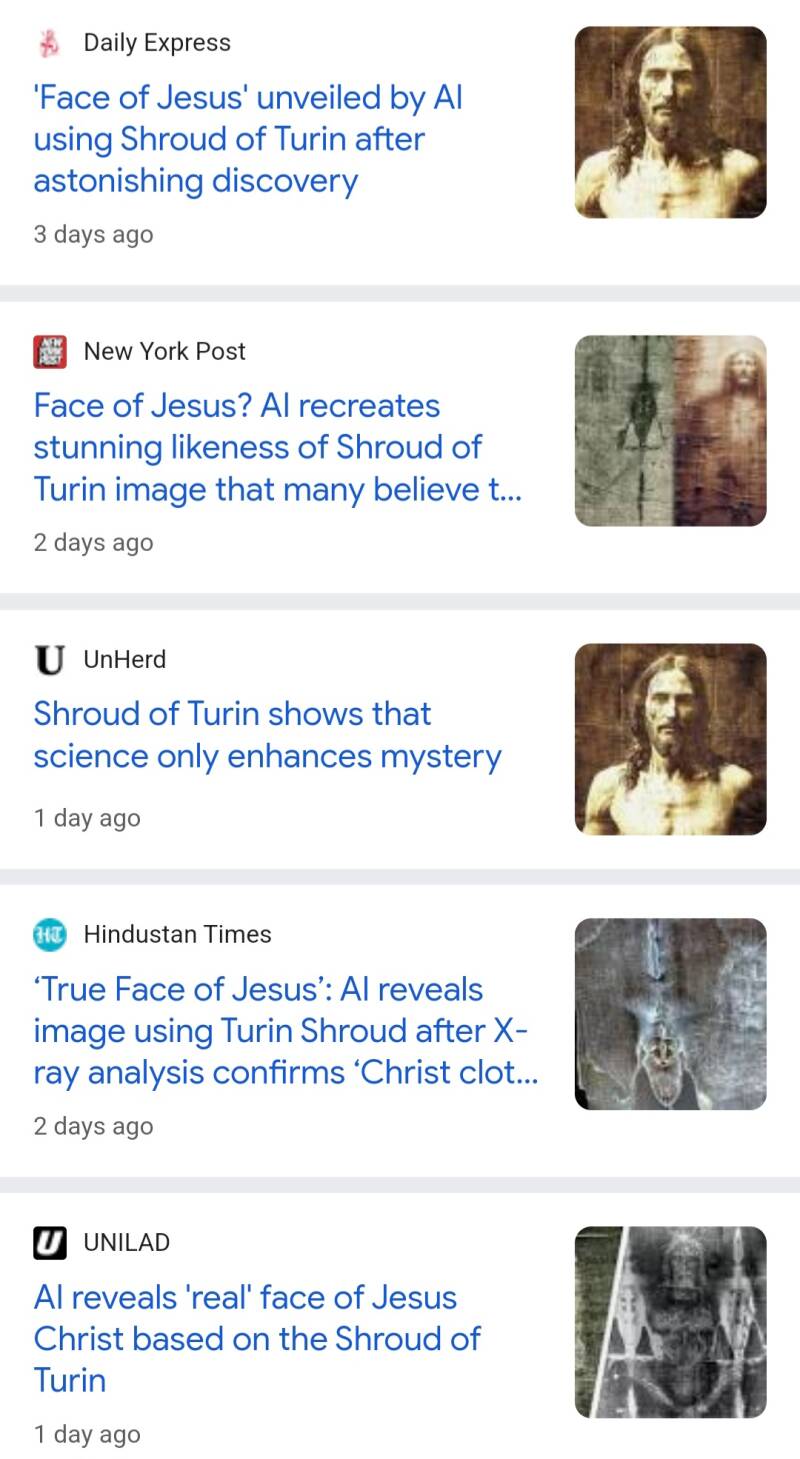Screen dimensions: 800x1459
Task: Select the New York Post story thumbnail
Action: click(x=670, y=430)
